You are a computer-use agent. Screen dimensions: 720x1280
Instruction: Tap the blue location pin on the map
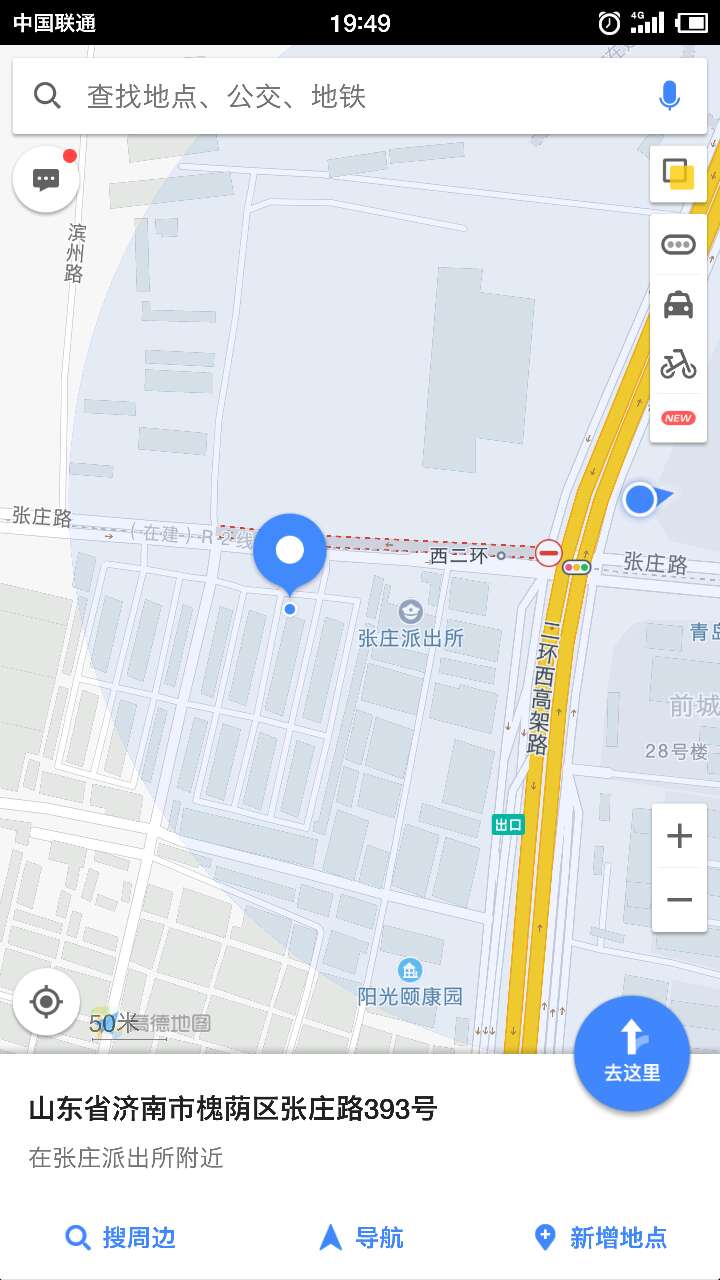tap(290, 550)
